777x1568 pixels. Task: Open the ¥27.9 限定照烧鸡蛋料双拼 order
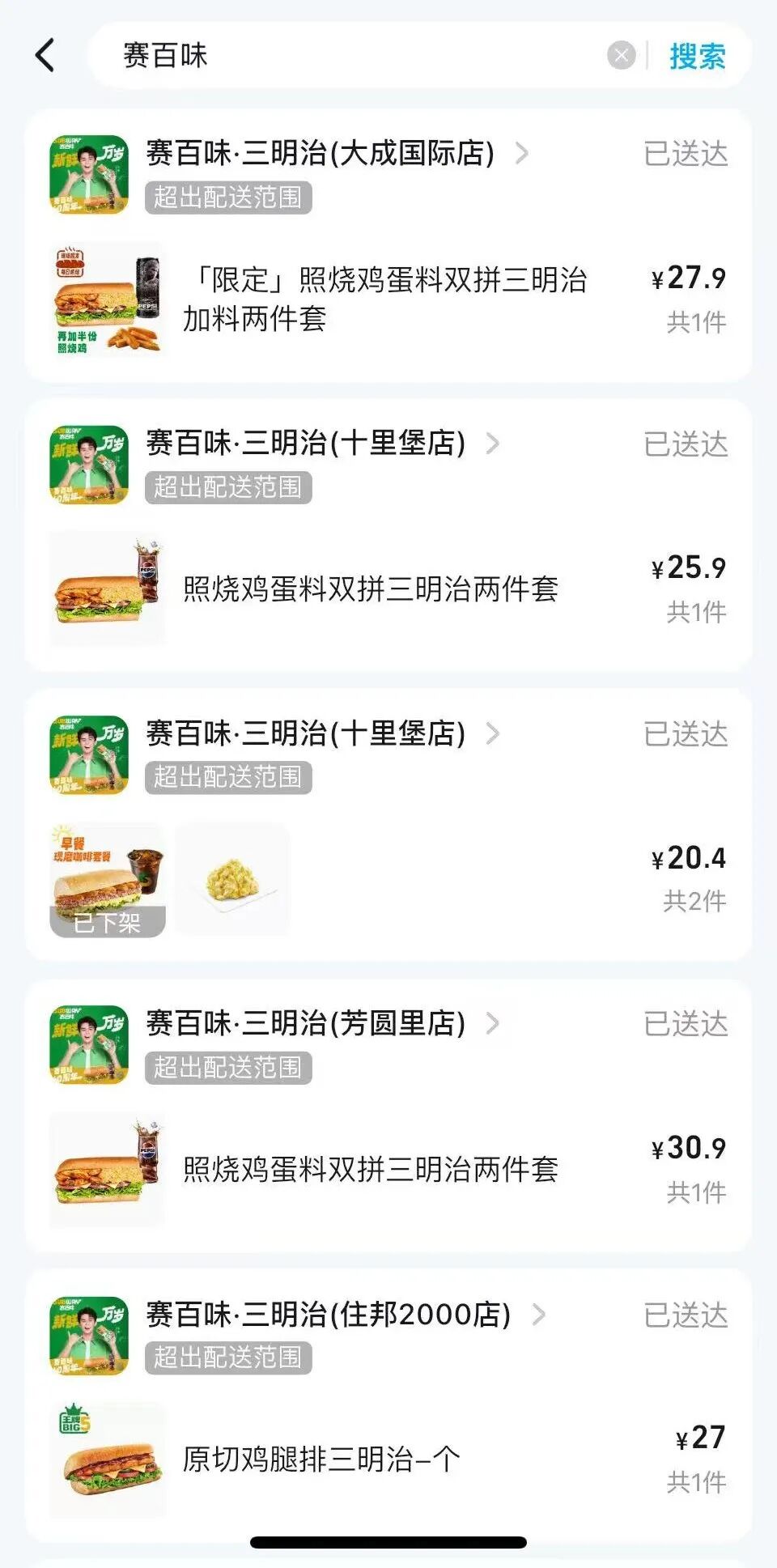pyautogui.click(x=385, y=299)
